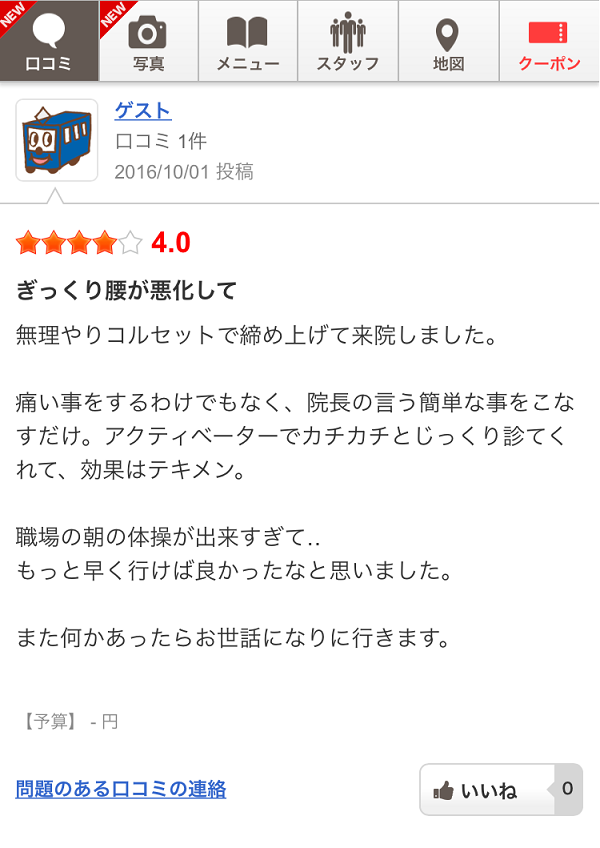Select the 口コミ tab
The image size is (600, 848).
point(48,41)
